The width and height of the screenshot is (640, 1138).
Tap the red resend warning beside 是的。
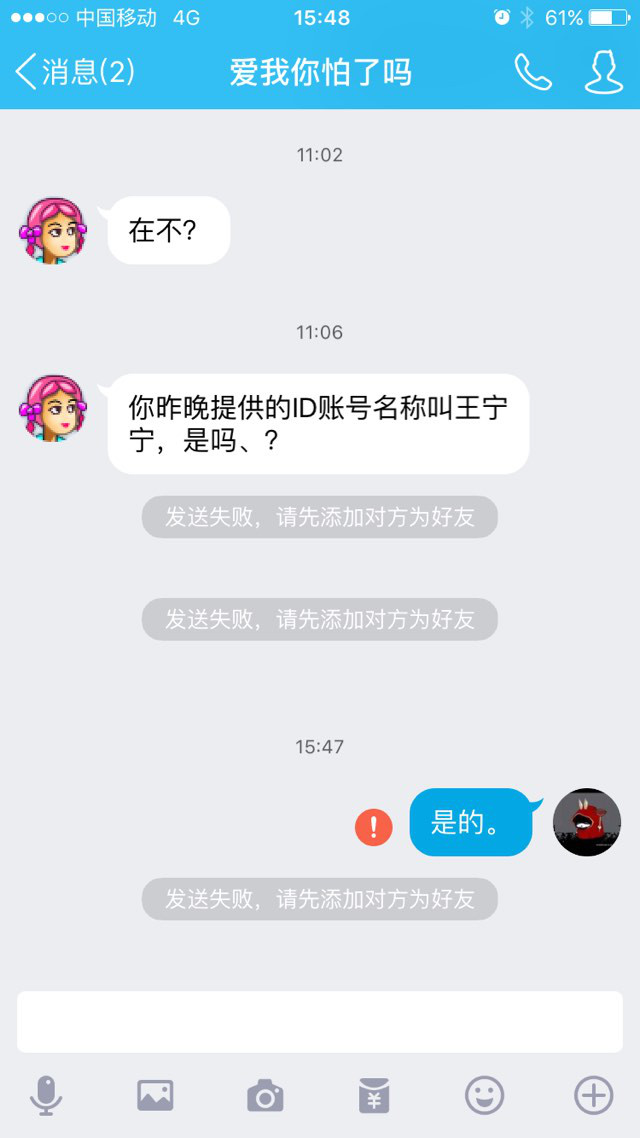tap(374, 826)
